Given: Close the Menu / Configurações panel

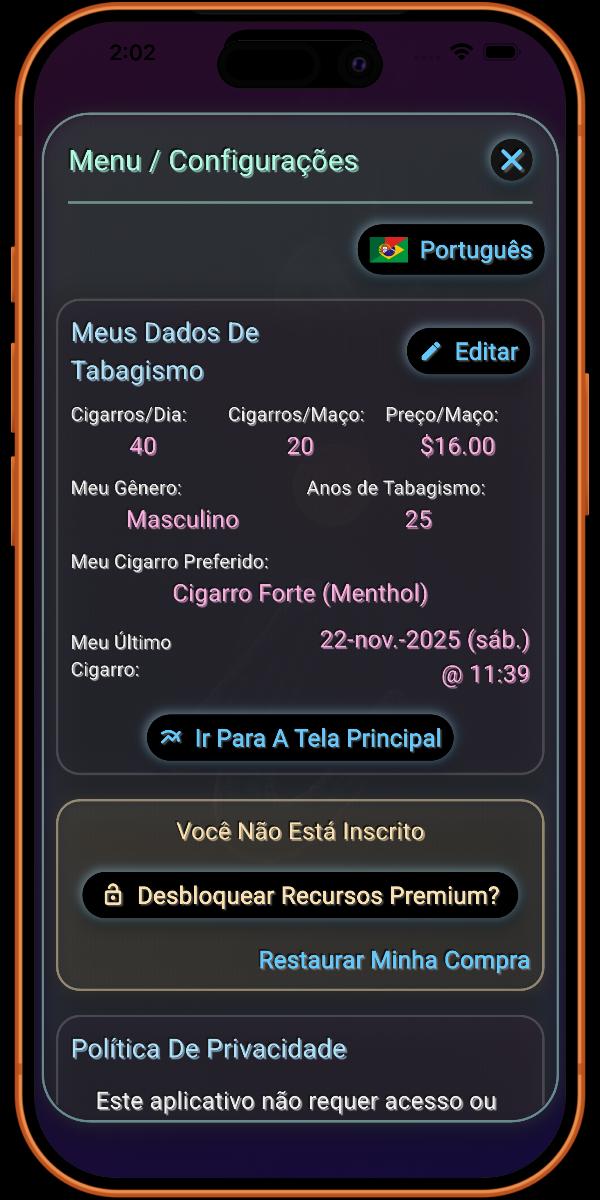Looking at the screenshot, I should pos(512,160).
